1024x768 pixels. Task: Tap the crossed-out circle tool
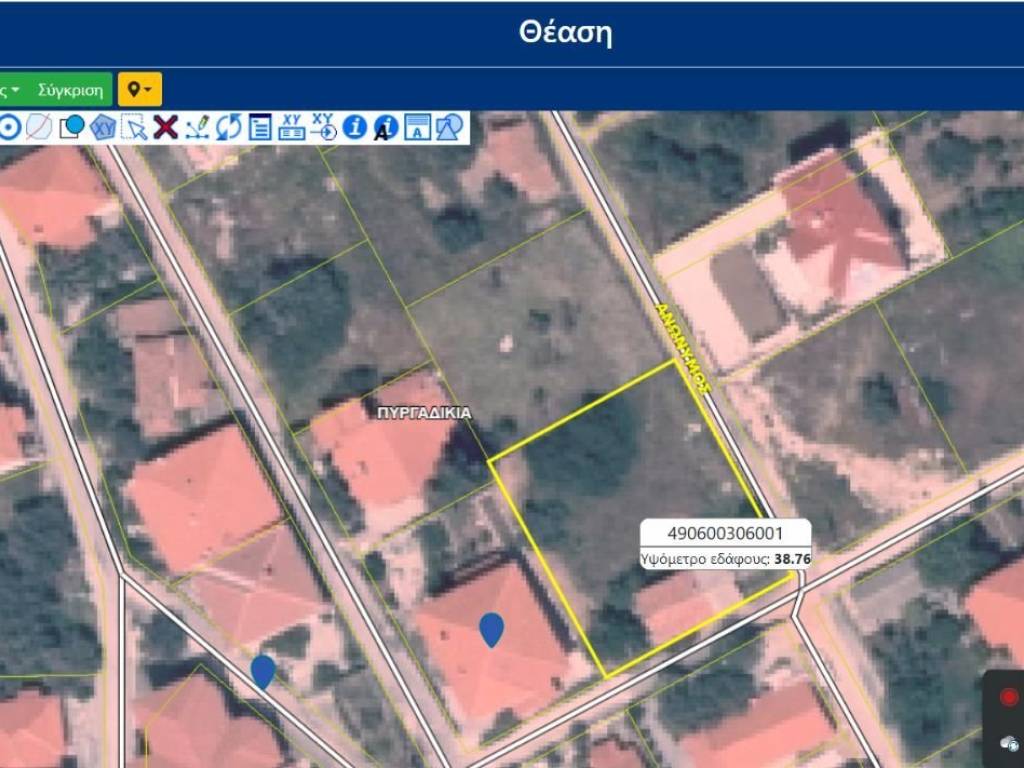coord(39,127)
